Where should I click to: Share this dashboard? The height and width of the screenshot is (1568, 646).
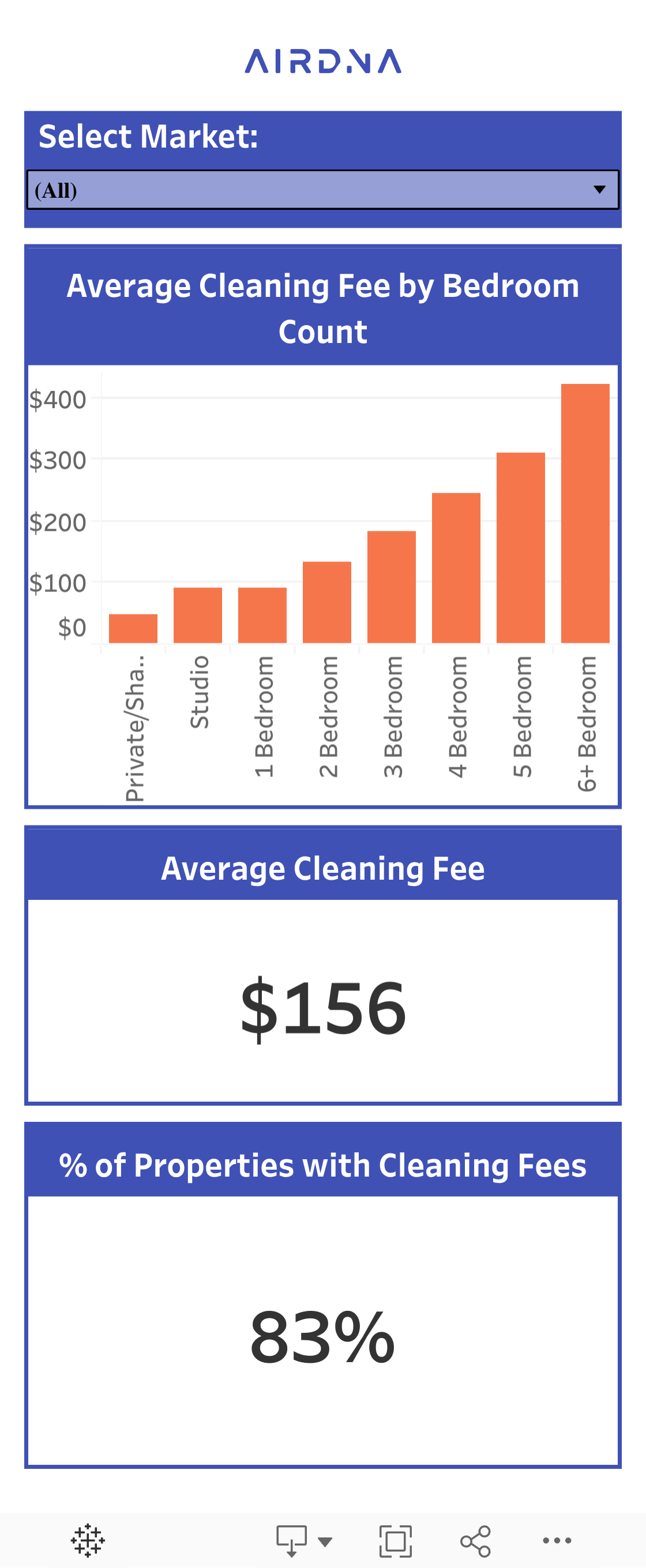(475, 1540)
